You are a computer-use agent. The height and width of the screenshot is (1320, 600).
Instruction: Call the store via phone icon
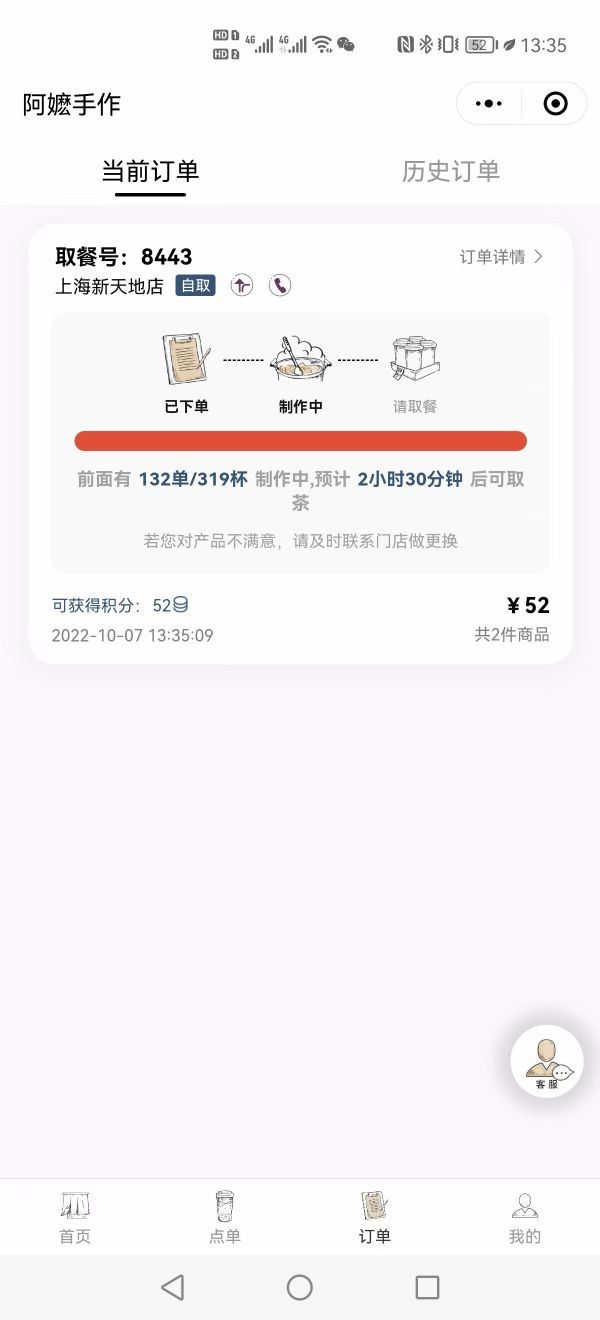click(x=280, y=286)
